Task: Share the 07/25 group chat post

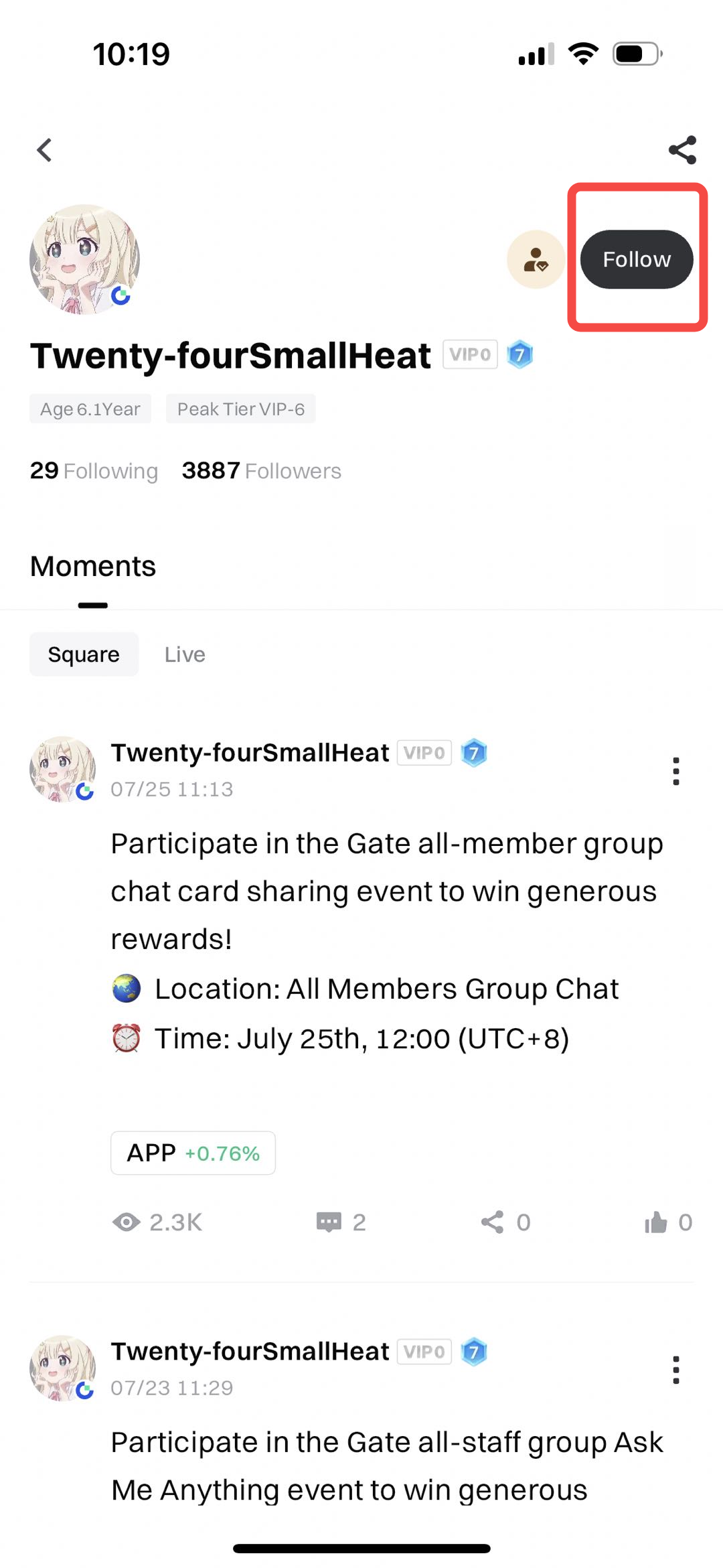Action: (505, 1222)
